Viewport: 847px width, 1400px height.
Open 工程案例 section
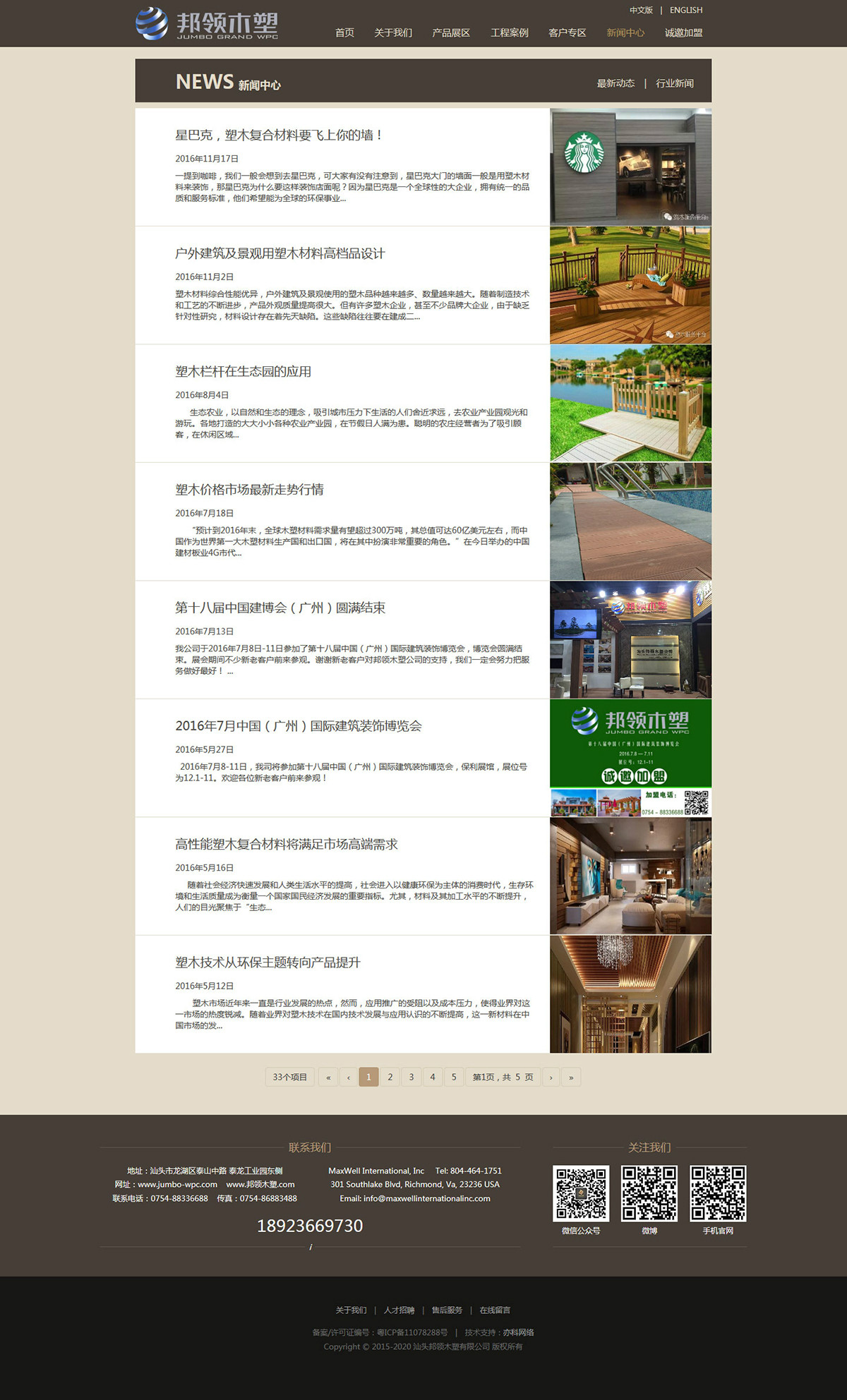[x=509, y=32]
